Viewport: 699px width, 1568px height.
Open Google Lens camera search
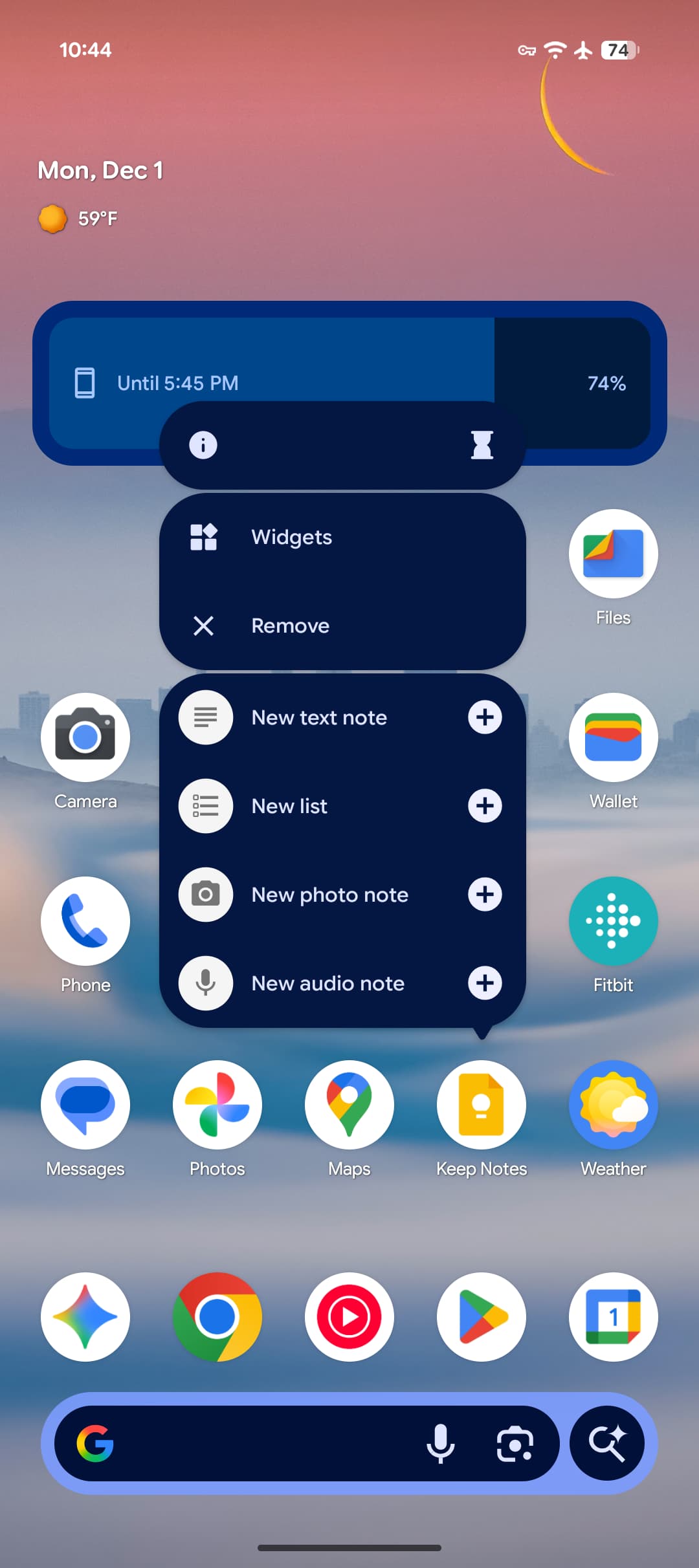tap(515, 1443)
